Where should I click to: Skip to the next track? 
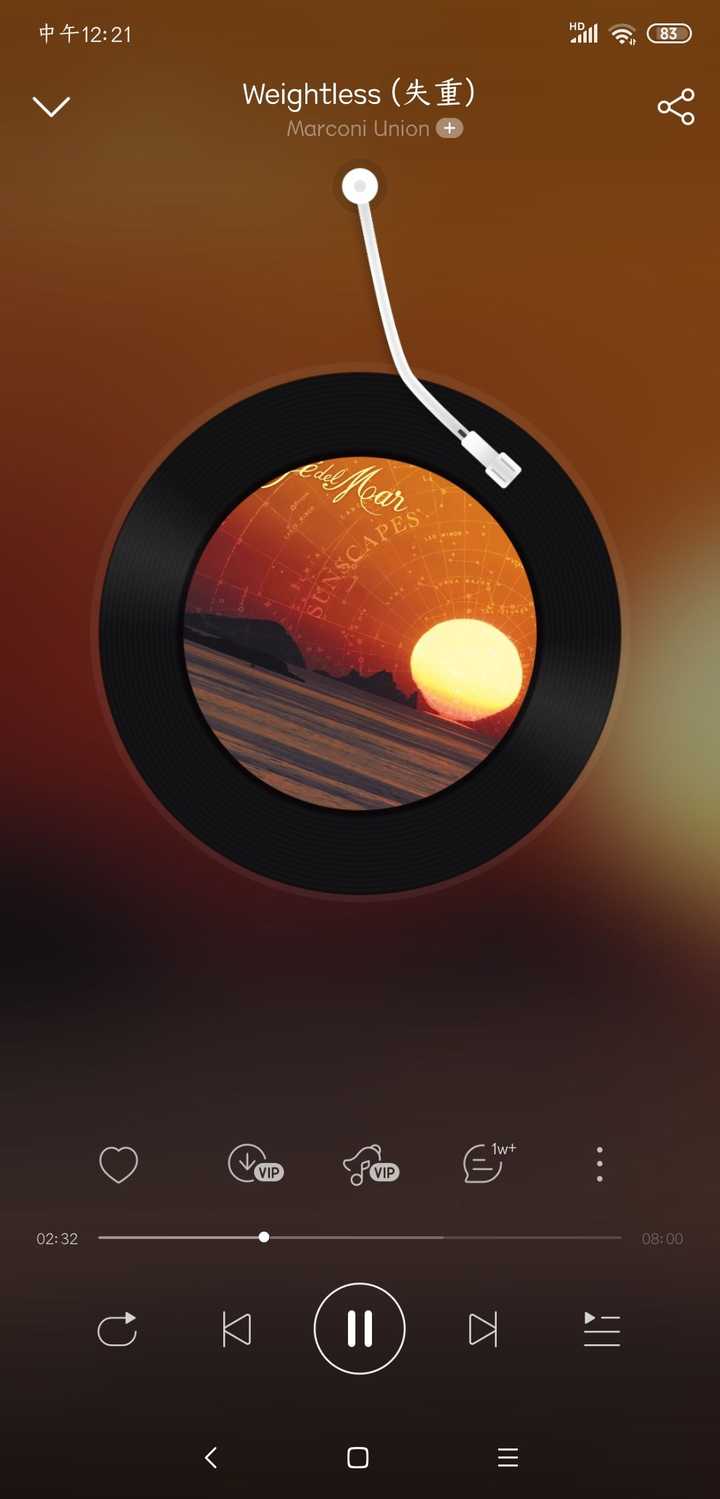tap(483, 1330)
